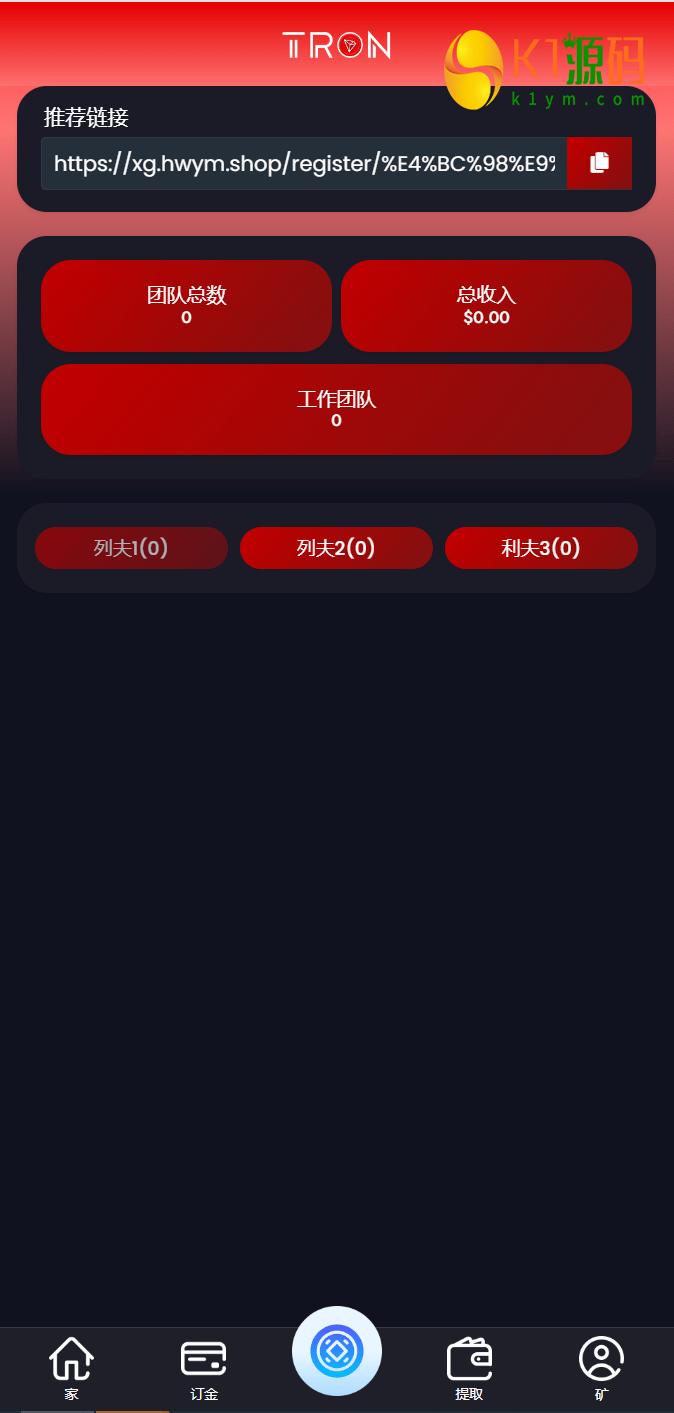Open the 订金 deposit tab
The height and width of the screenshot is (1413, 674).
[x=204, y=1368]
